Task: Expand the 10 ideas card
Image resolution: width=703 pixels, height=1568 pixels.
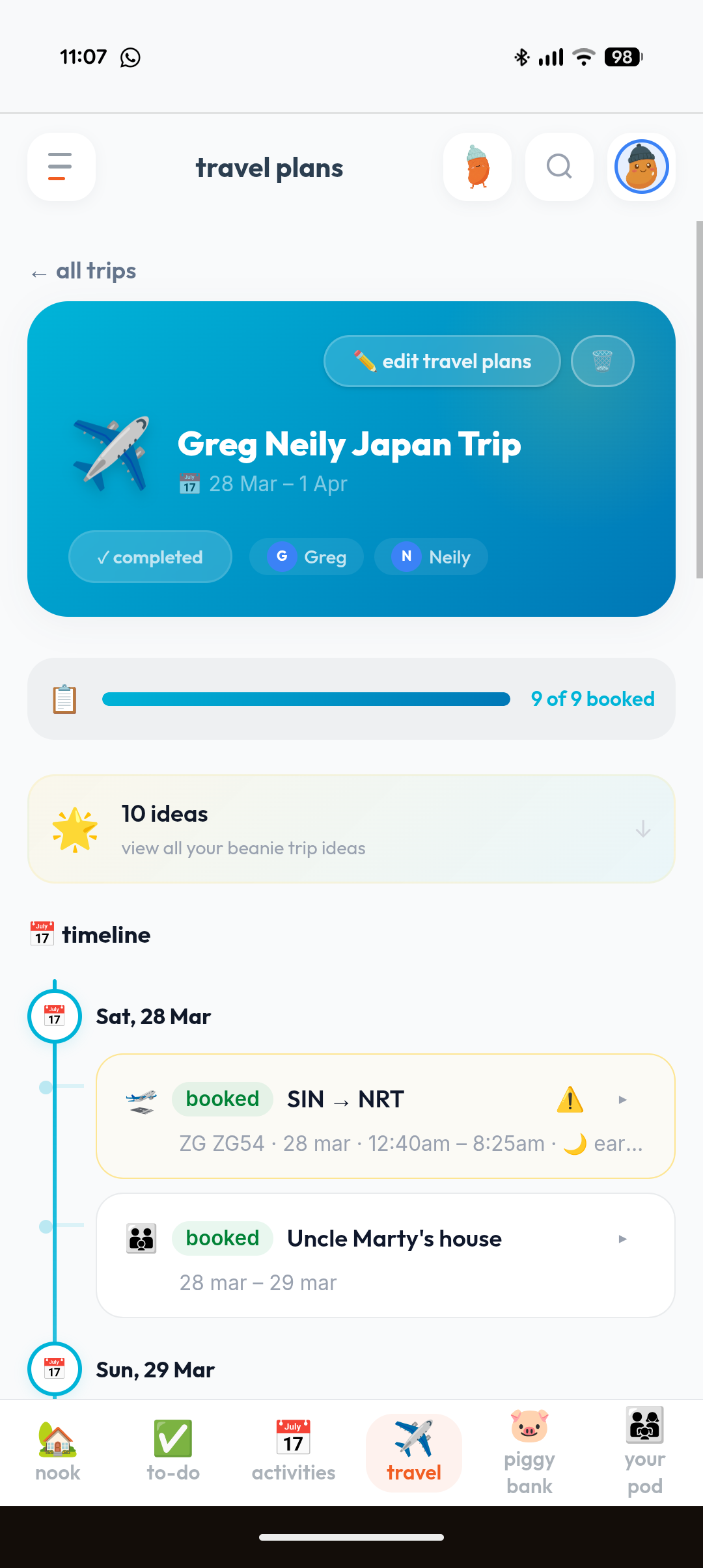Action: pyautogui.click(x=351, y=830)
